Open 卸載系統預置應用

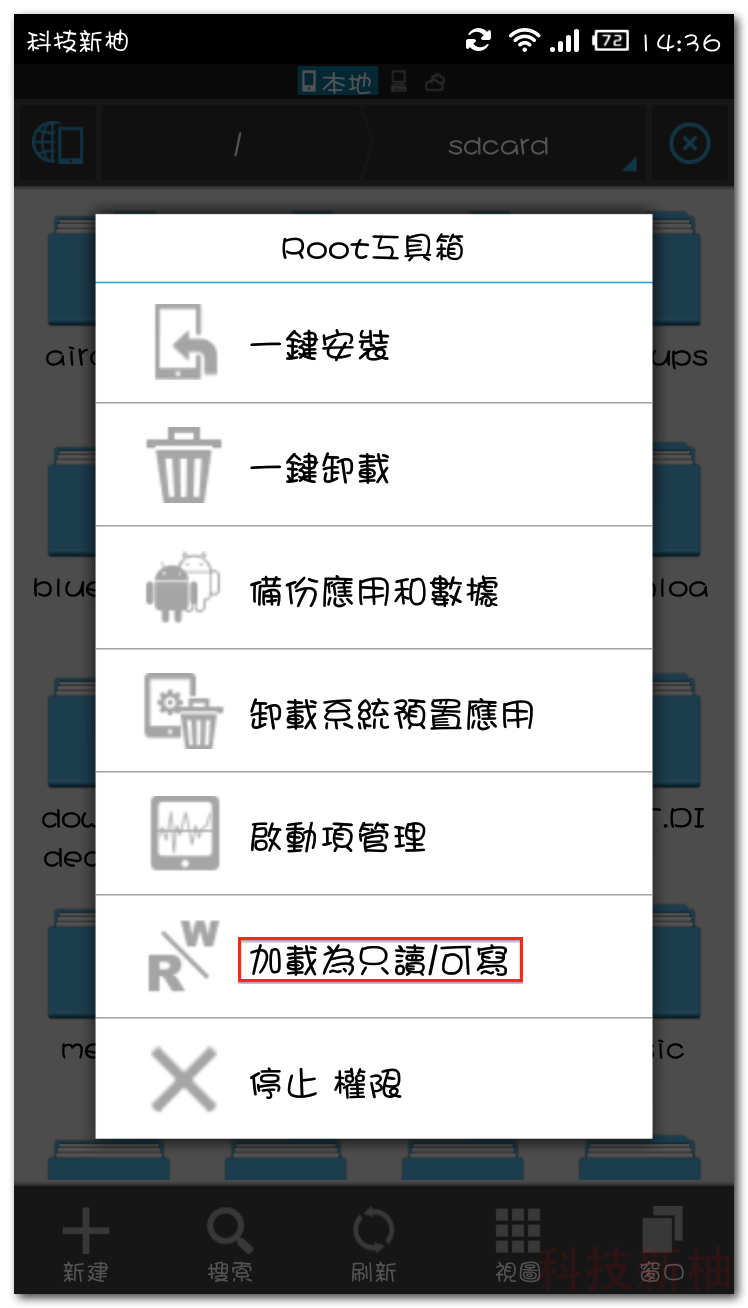[x=373, y=712]
